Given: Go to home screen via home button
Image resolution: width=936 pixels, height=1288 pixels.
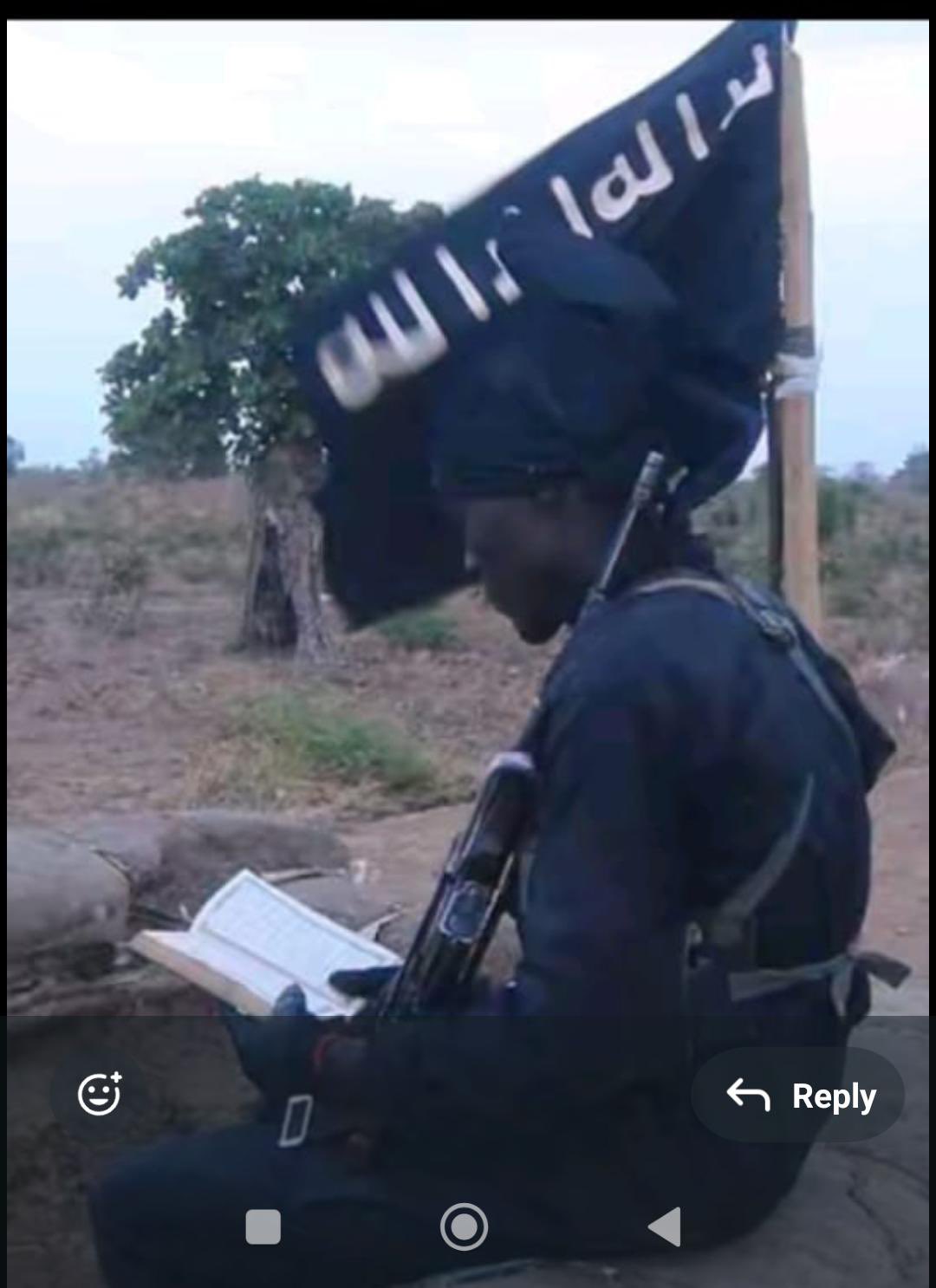Looking at the screenshot, I should point(465,1226).
